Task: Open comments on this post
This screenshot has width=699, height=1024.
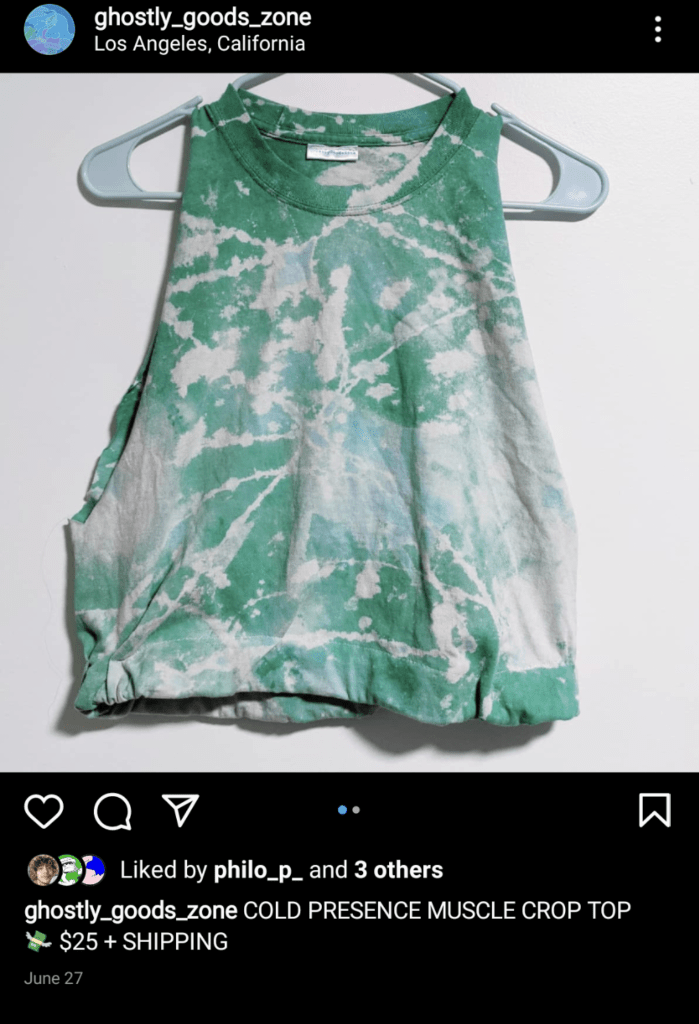Action: tap(112, 811)
